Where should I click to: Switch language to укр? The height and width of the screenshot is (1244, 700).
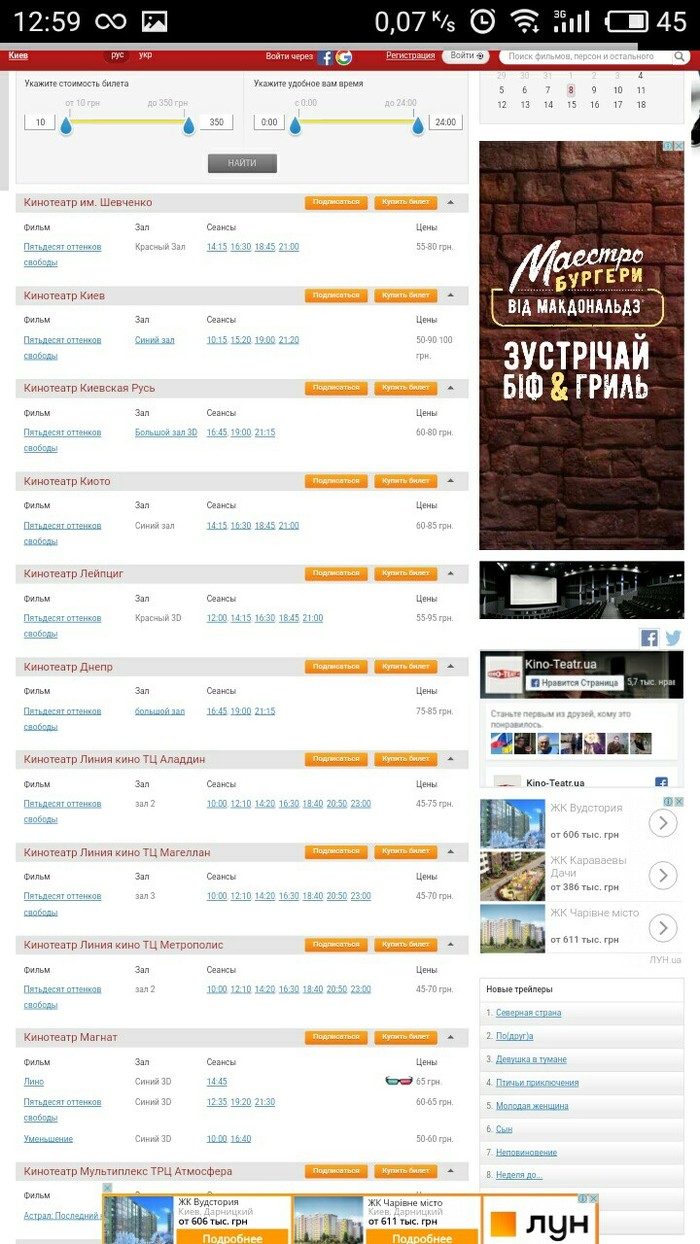click(x=146, y=55)
